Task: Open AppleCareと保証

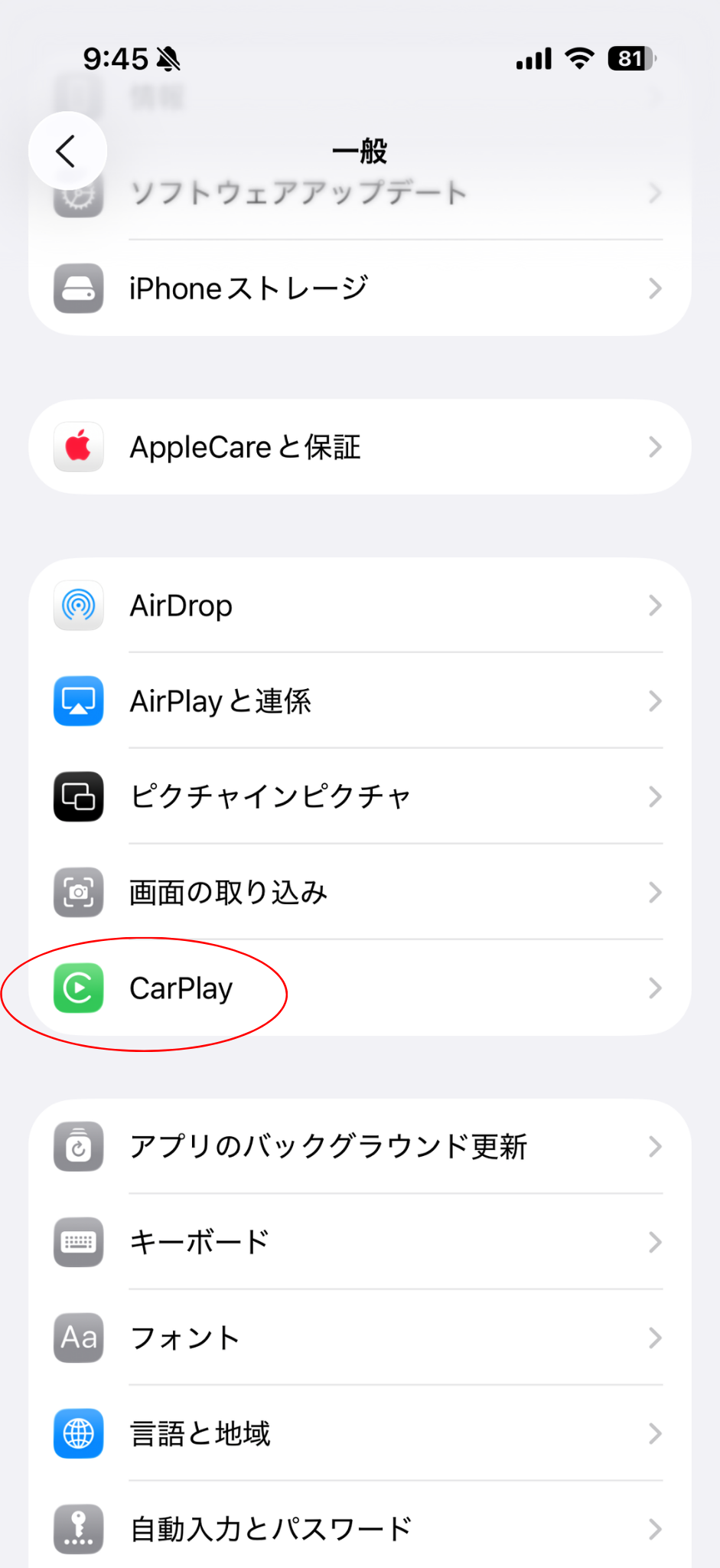Action: point(360,447)
